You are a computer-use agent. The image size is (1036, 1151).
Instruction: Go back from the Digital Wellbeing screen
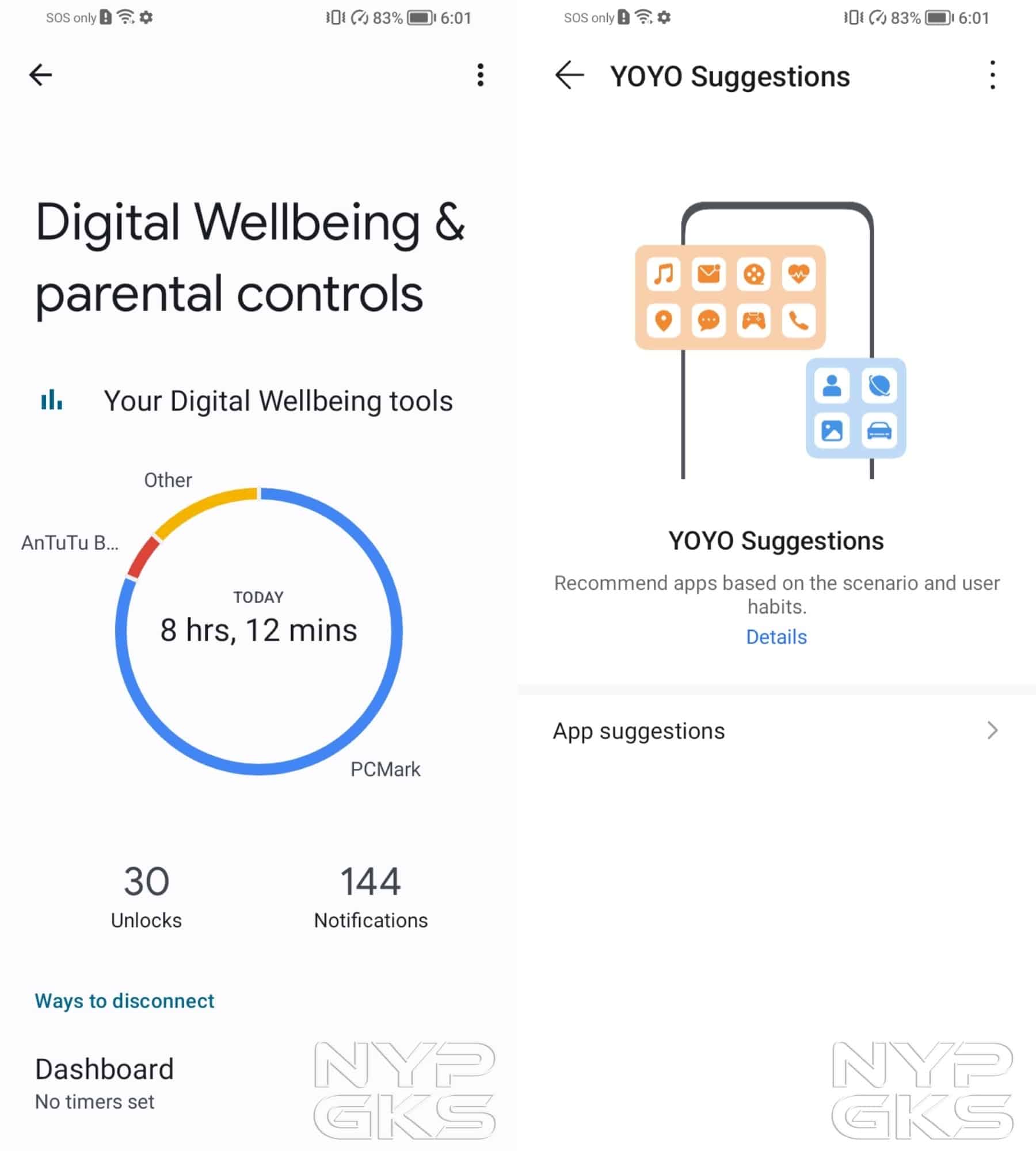click(x=40, y=75)
